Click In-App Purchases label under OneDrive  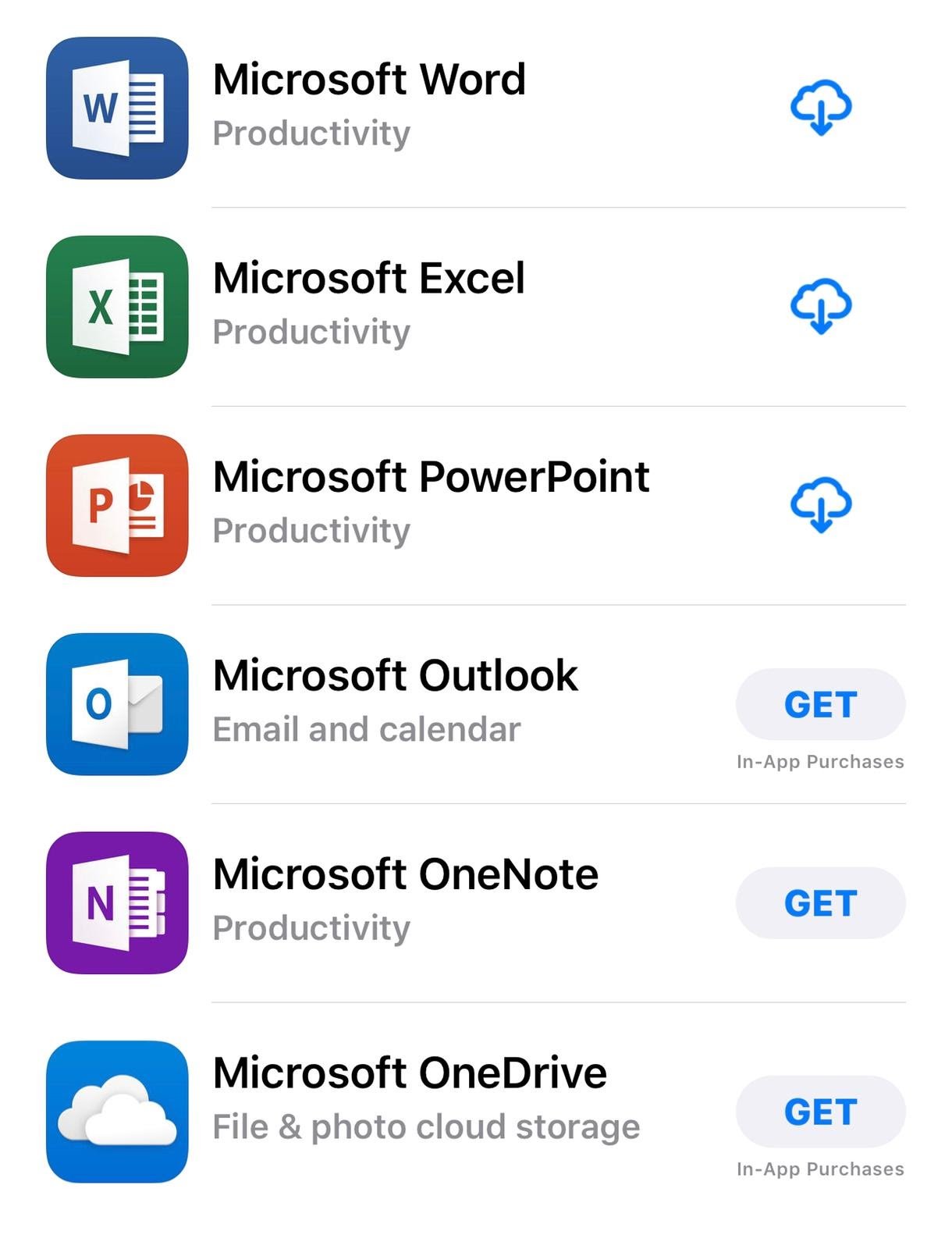[x=820, y=1169]
